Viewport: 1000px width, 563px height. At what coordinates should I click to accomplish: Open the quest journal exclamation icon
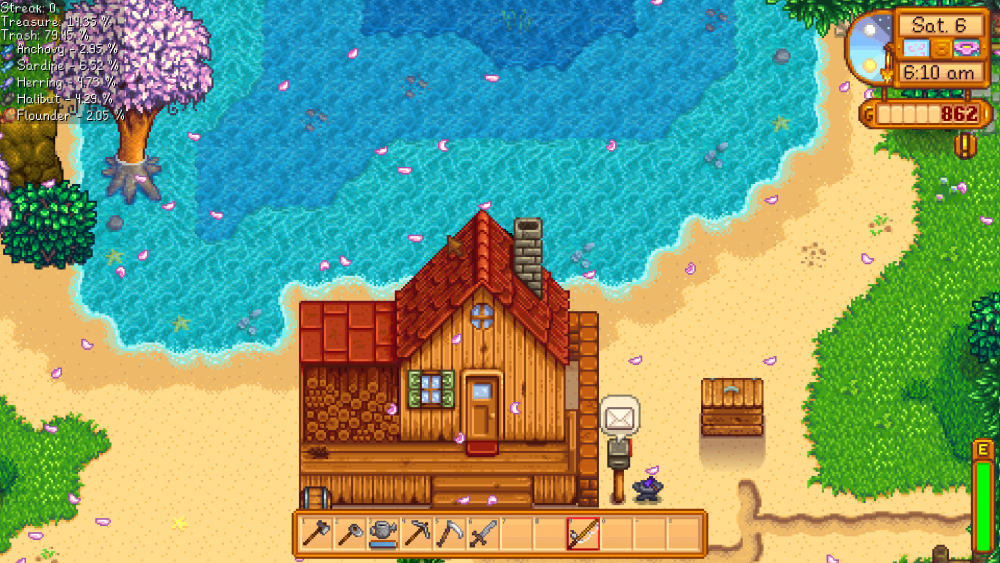[965, 144]
